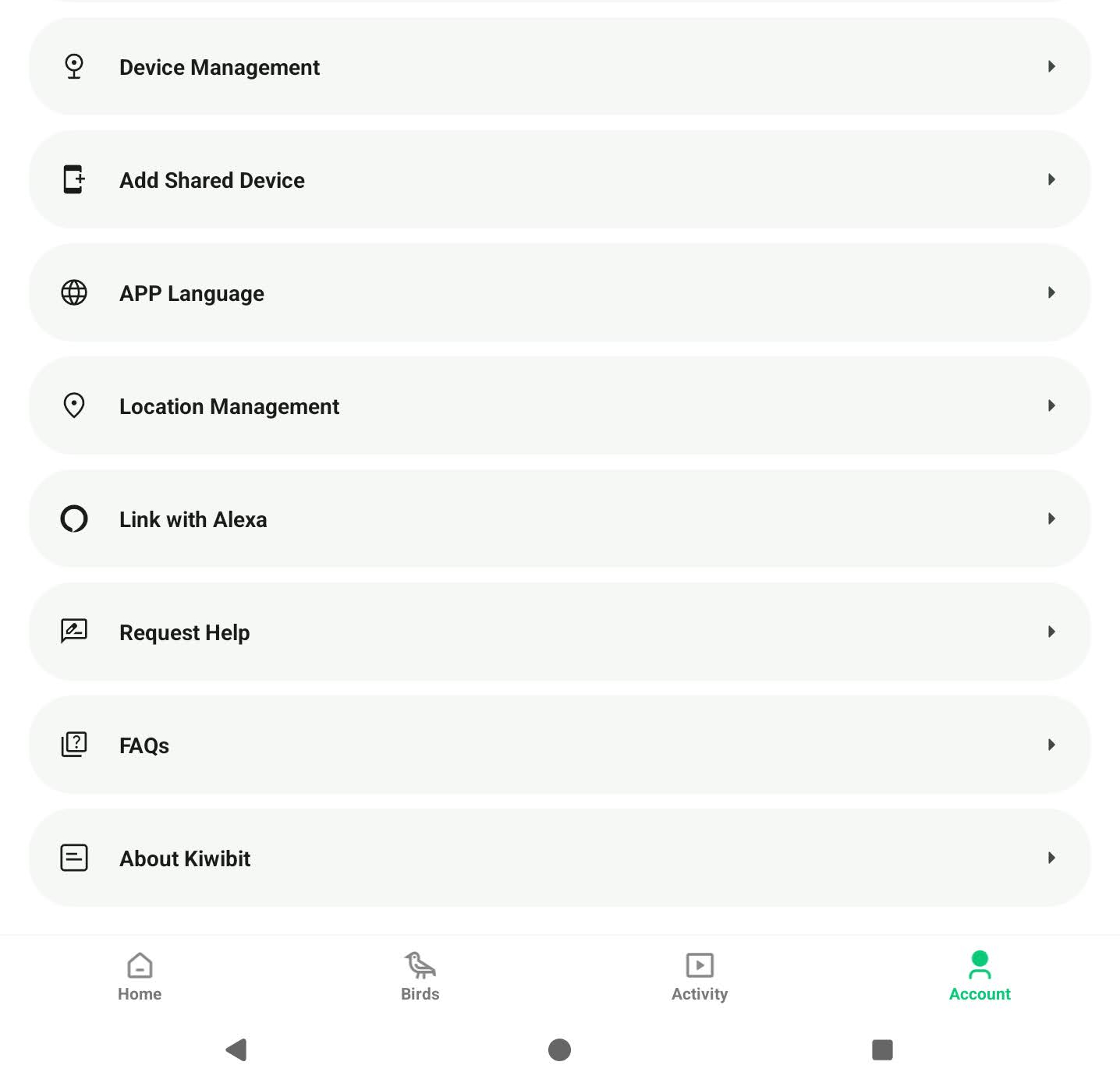
Task: Go to Location Management
Action: click(558, 406)
